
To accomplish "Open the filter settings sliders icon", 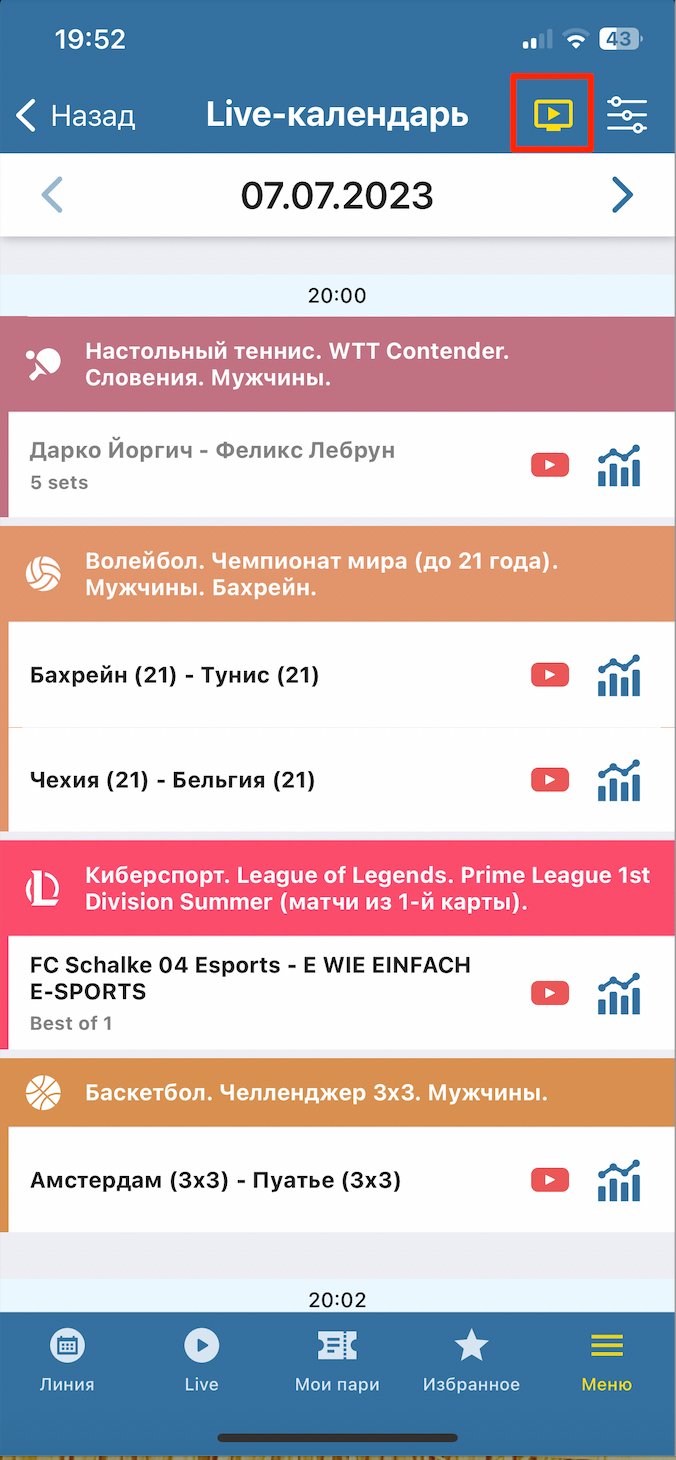I will (627, 115).
